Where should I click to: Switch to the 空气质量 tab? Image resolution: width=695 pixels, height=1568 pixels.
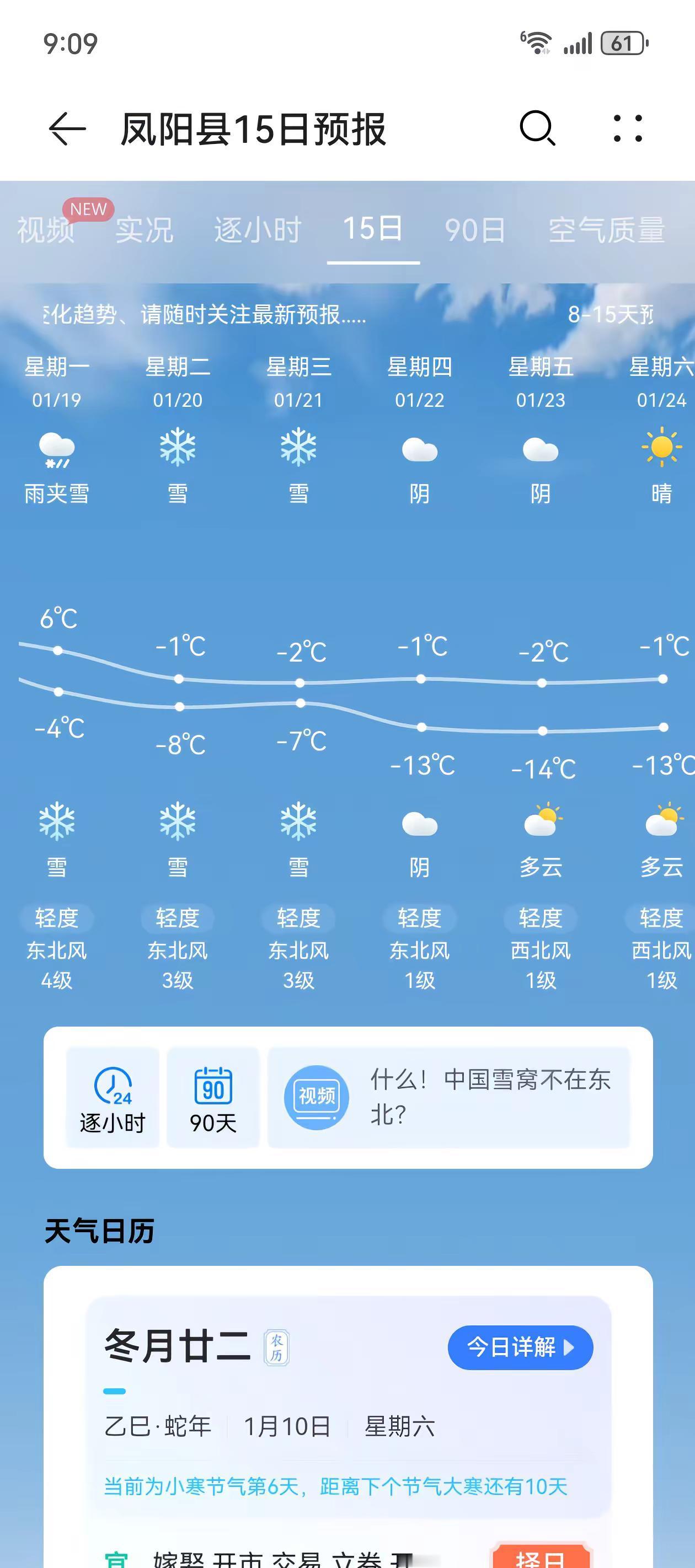coord(606,230)
